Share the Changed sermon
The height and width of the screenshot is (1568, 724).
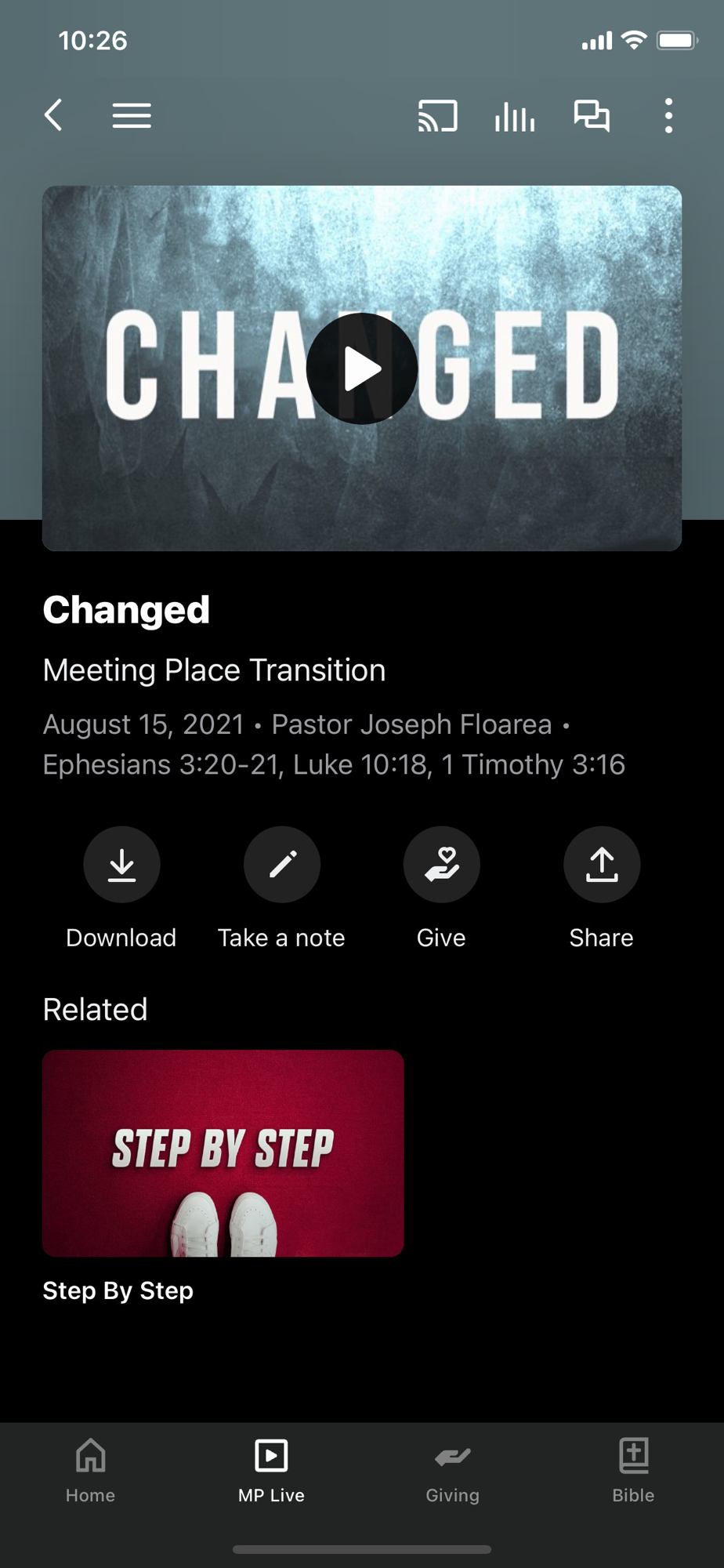click(x=602, y=865)
